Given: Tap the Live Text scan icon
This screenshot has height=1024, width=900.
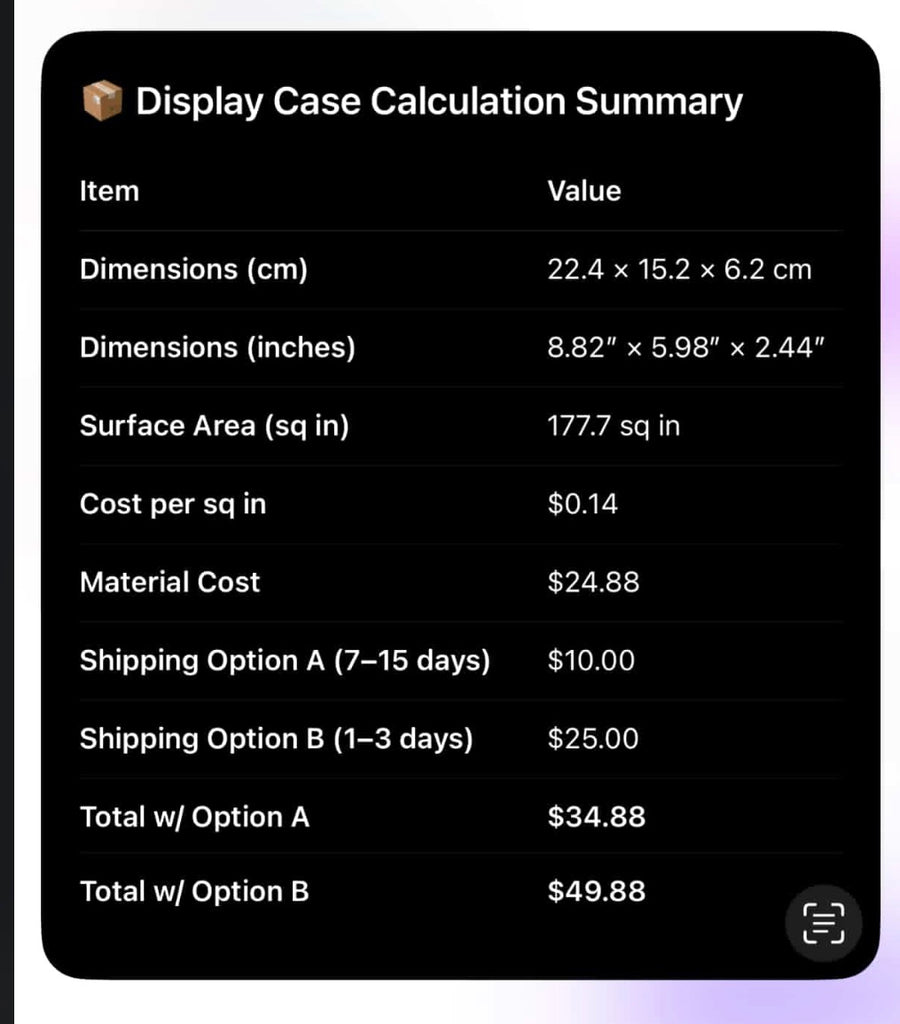Looking at the screenshot, I should [823, 922].
